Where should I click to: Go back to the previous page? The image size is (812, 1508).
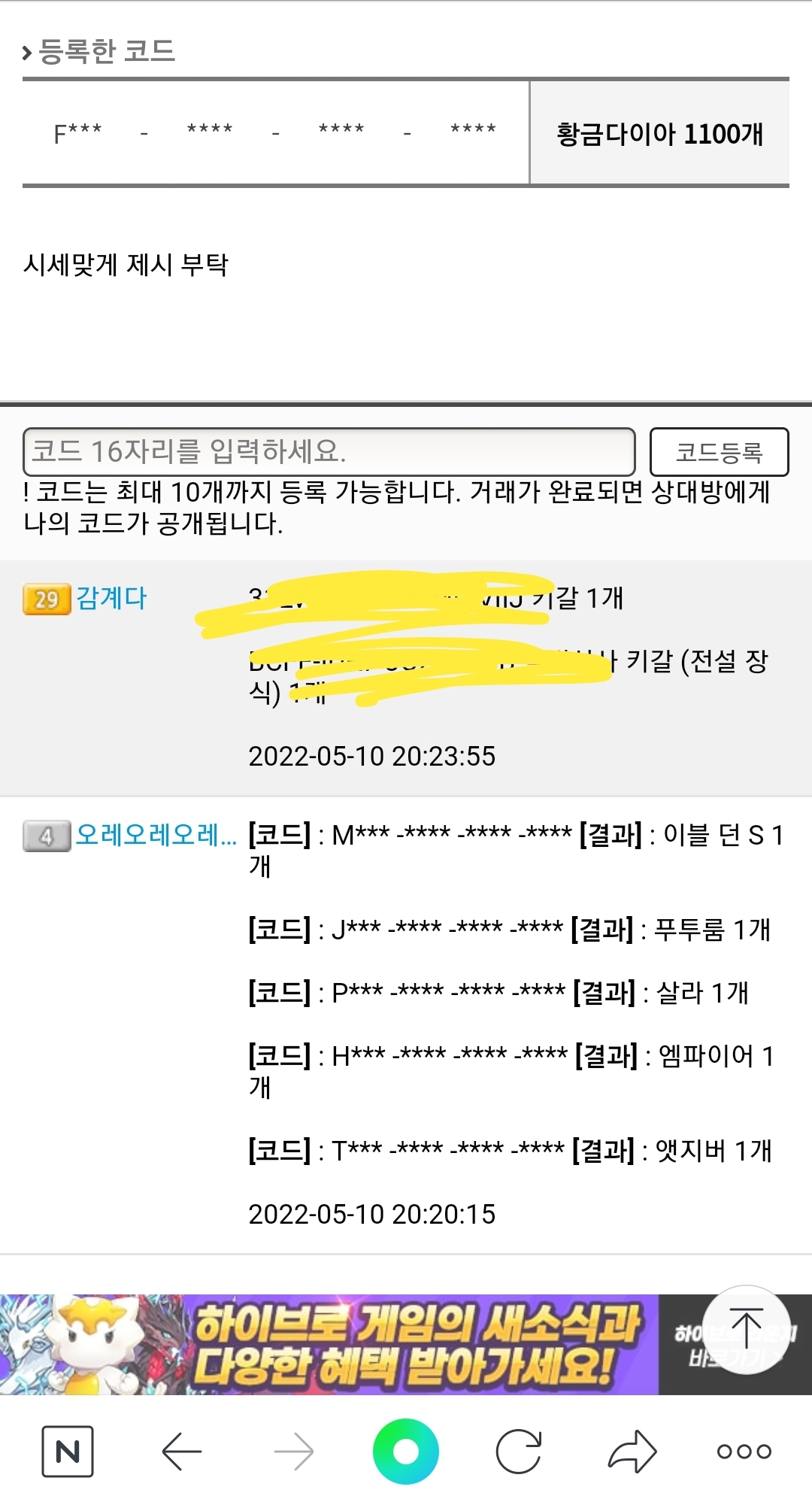pyautogui.click(x=182, y=1451)
